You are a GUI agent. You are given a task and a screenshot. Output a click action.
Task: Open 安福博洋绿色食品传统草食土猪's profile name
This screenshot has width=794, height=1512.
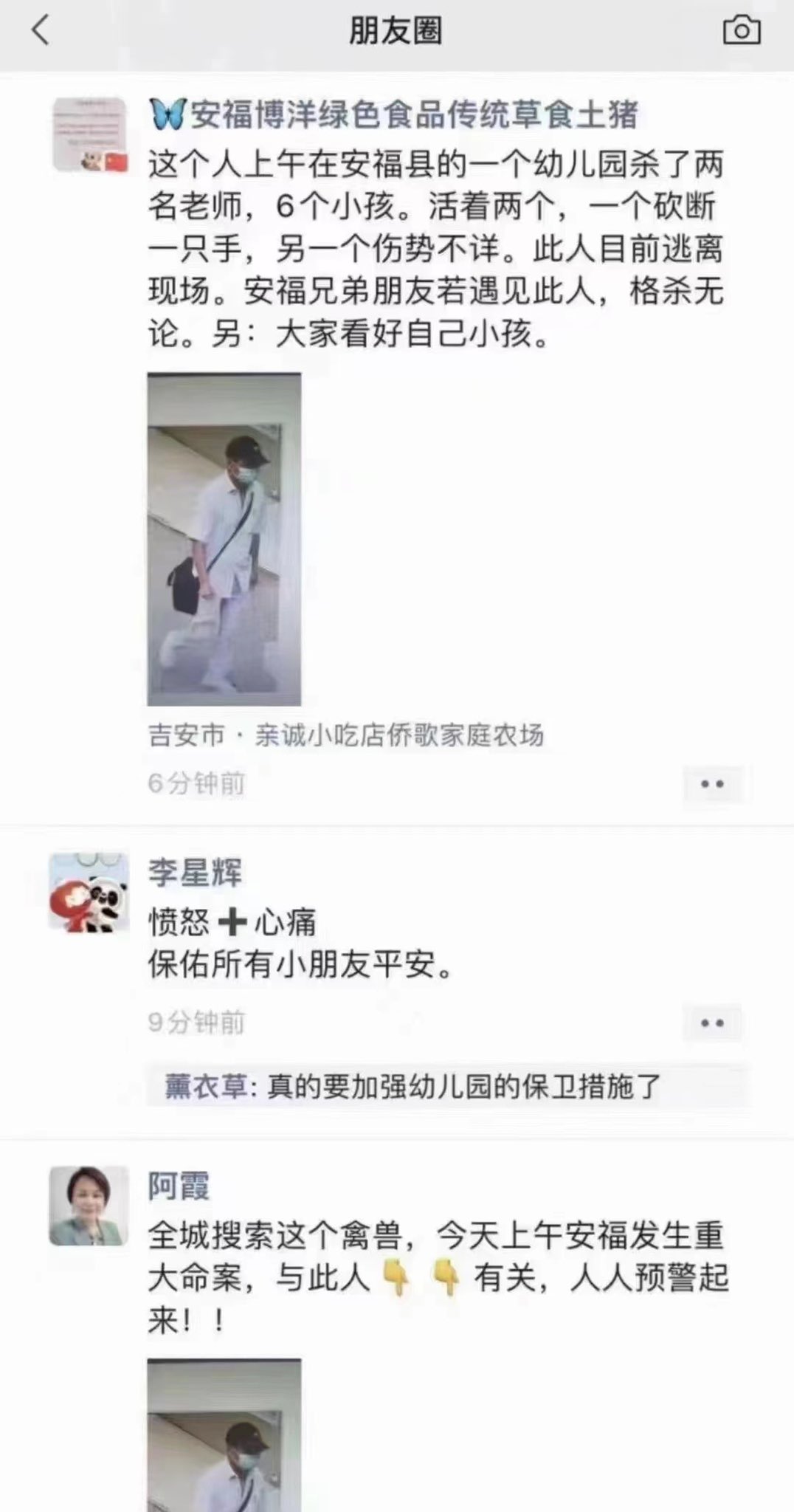[393, 114]
